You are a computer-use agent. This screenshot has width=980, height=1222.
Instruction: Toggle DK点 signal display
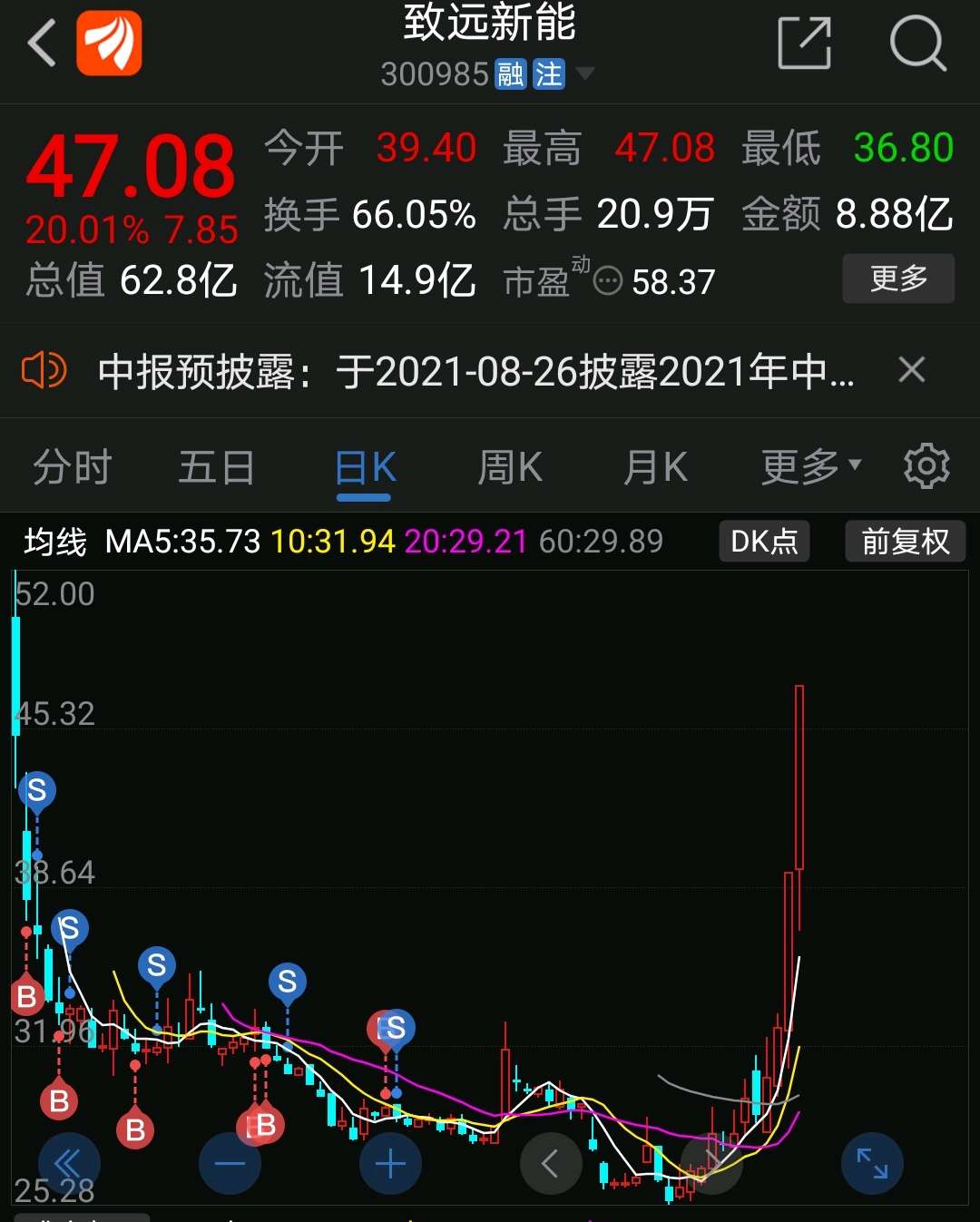click(x=764, y=542)
